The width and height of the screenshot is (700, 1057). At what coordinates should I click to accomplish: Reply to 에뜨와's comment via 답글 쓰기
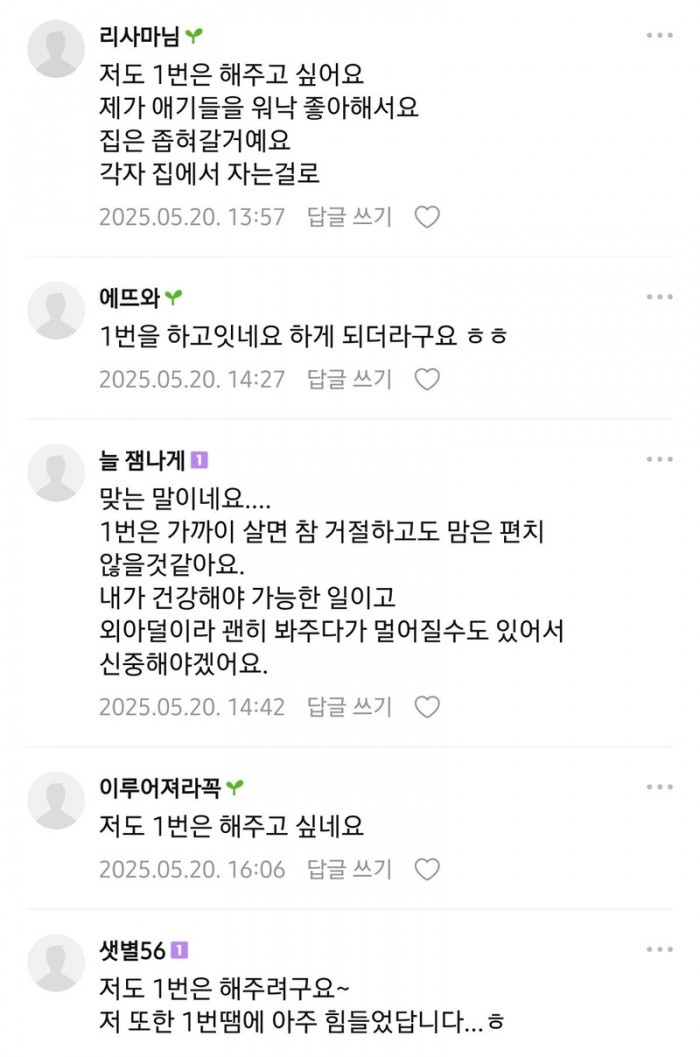349,379
